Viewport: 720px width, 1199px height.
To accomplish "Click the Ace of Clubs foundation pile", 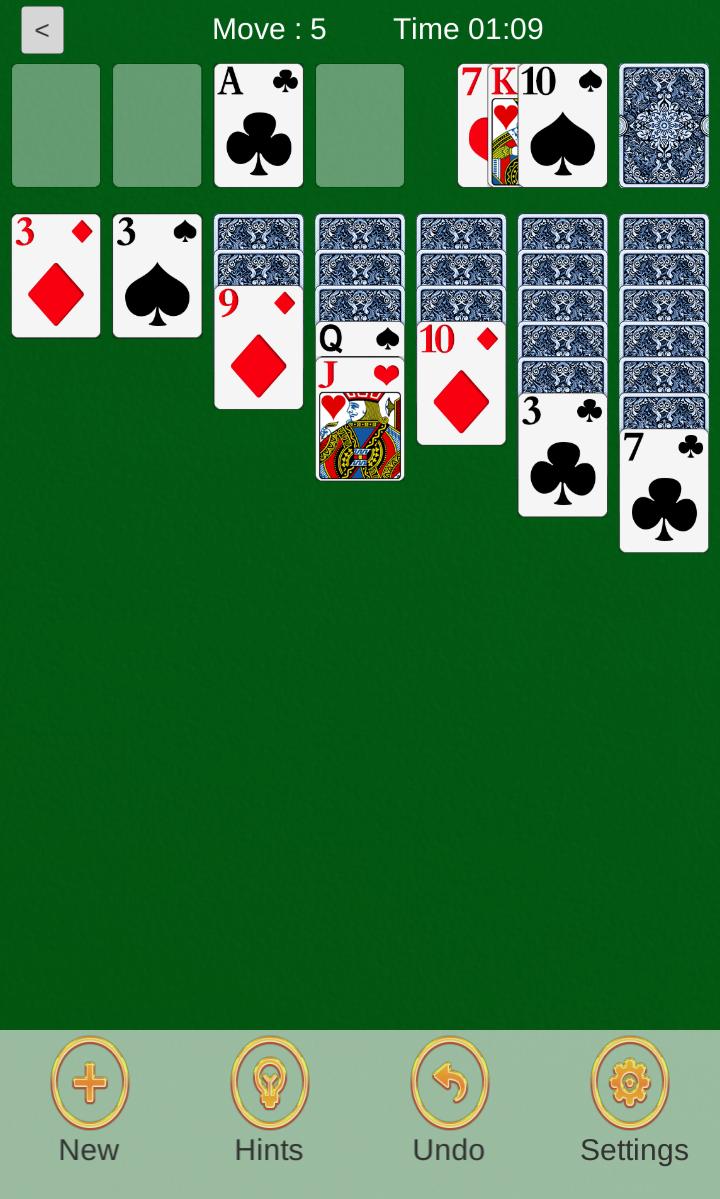I will 258,125.
